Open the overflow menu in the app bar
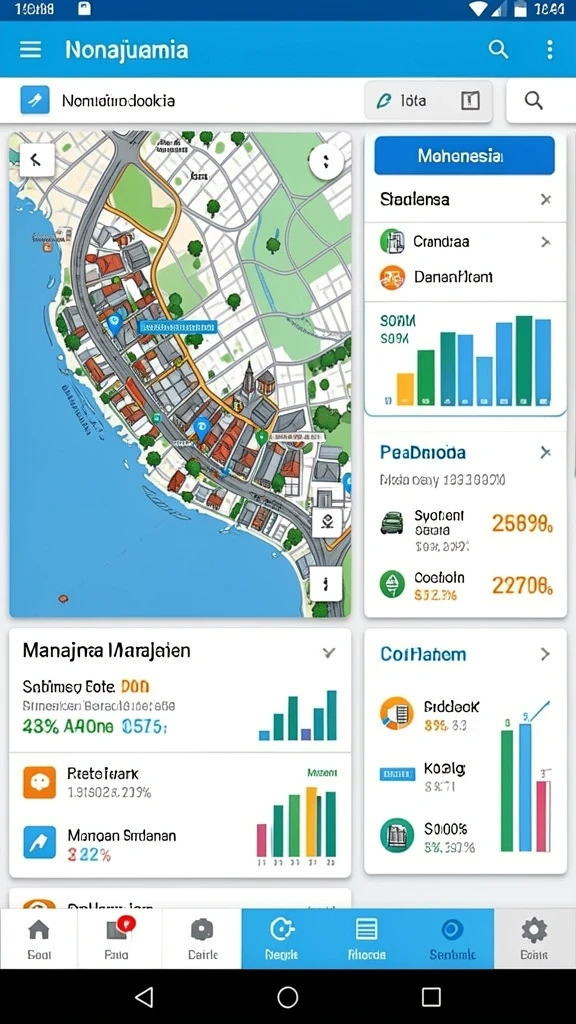Viewport: 576px width, 1024px height. pyautogui.click(x=550, y=49)
